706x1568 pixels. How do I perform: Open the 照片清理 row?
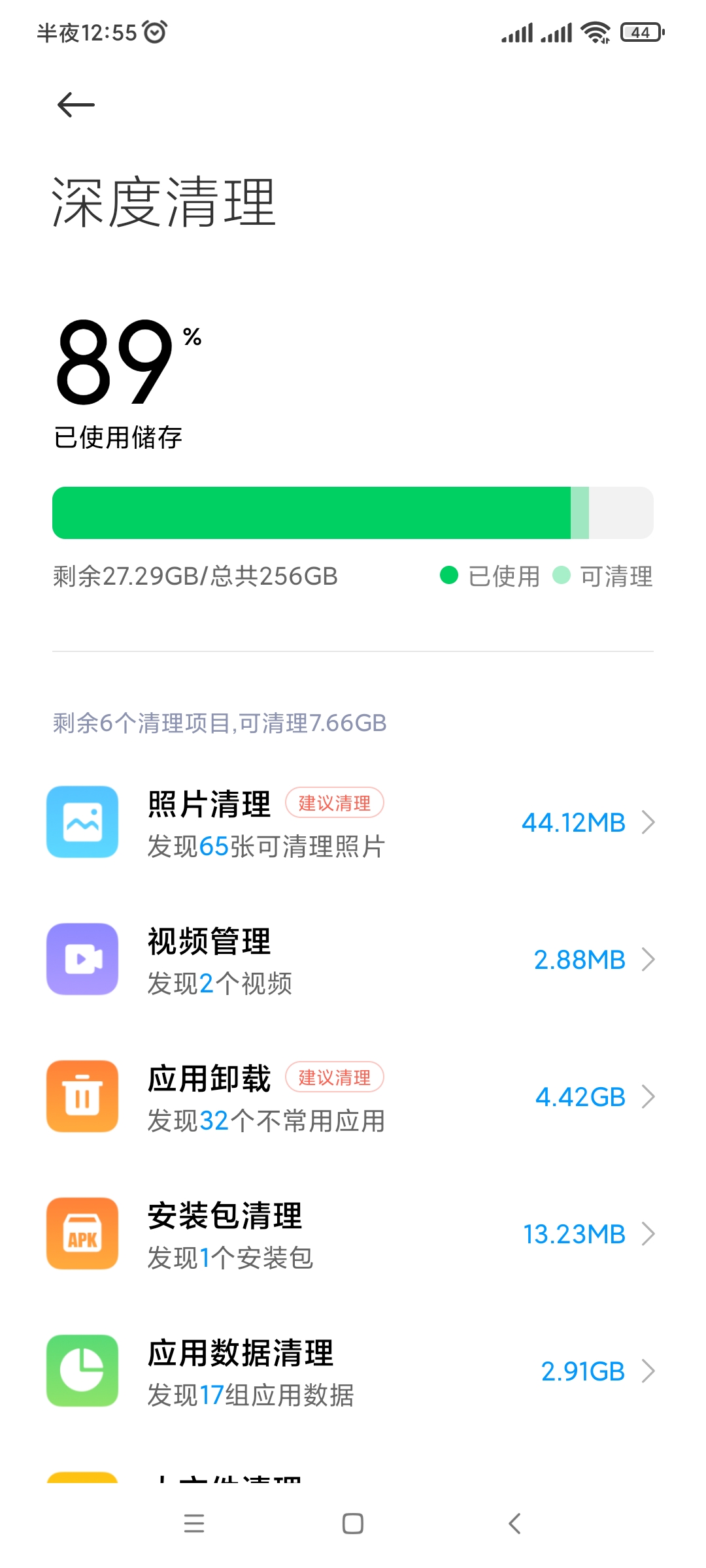pos(353,822)
